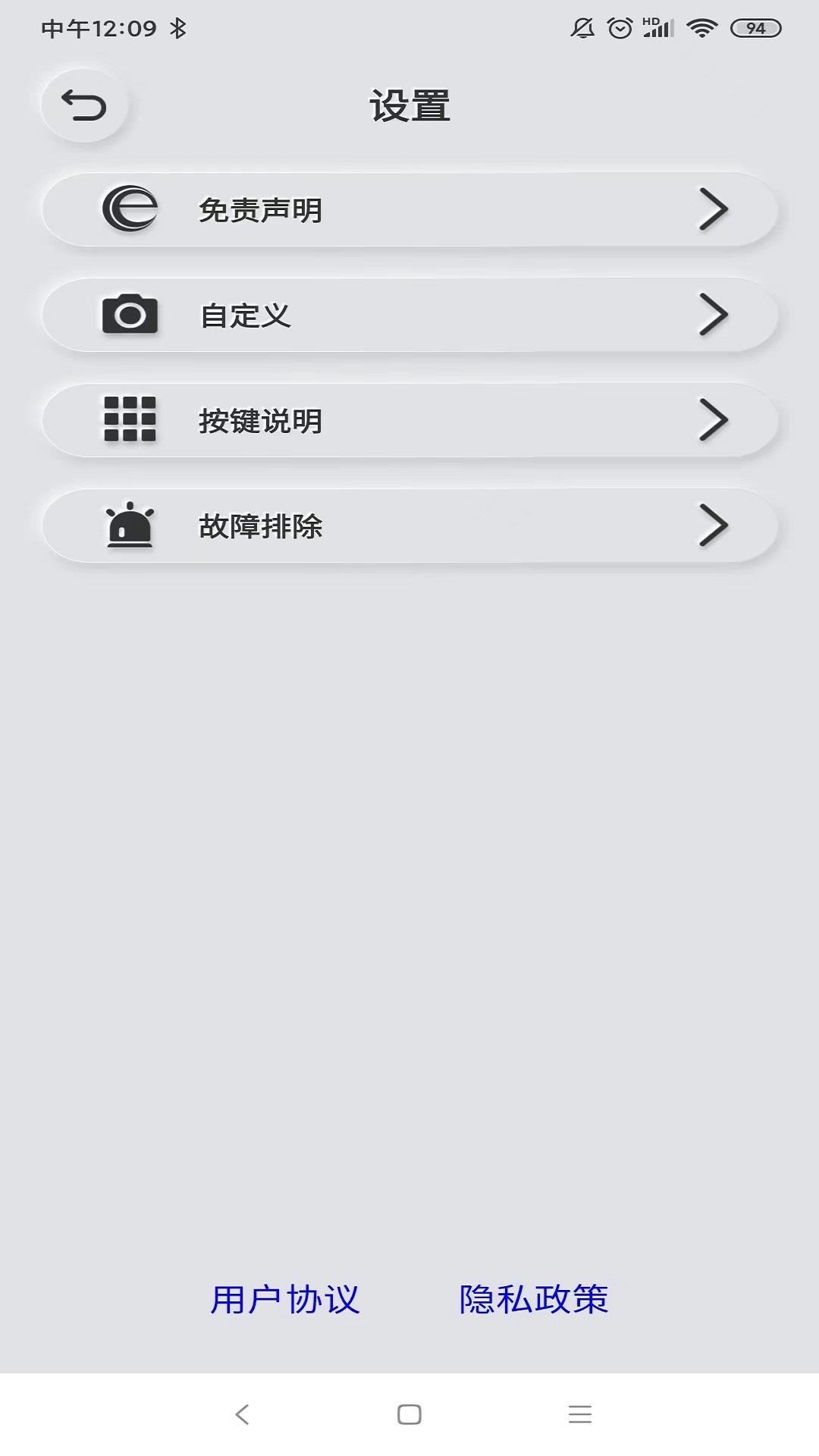Click the back arrow to leave 设置

(x=83, y=105)
